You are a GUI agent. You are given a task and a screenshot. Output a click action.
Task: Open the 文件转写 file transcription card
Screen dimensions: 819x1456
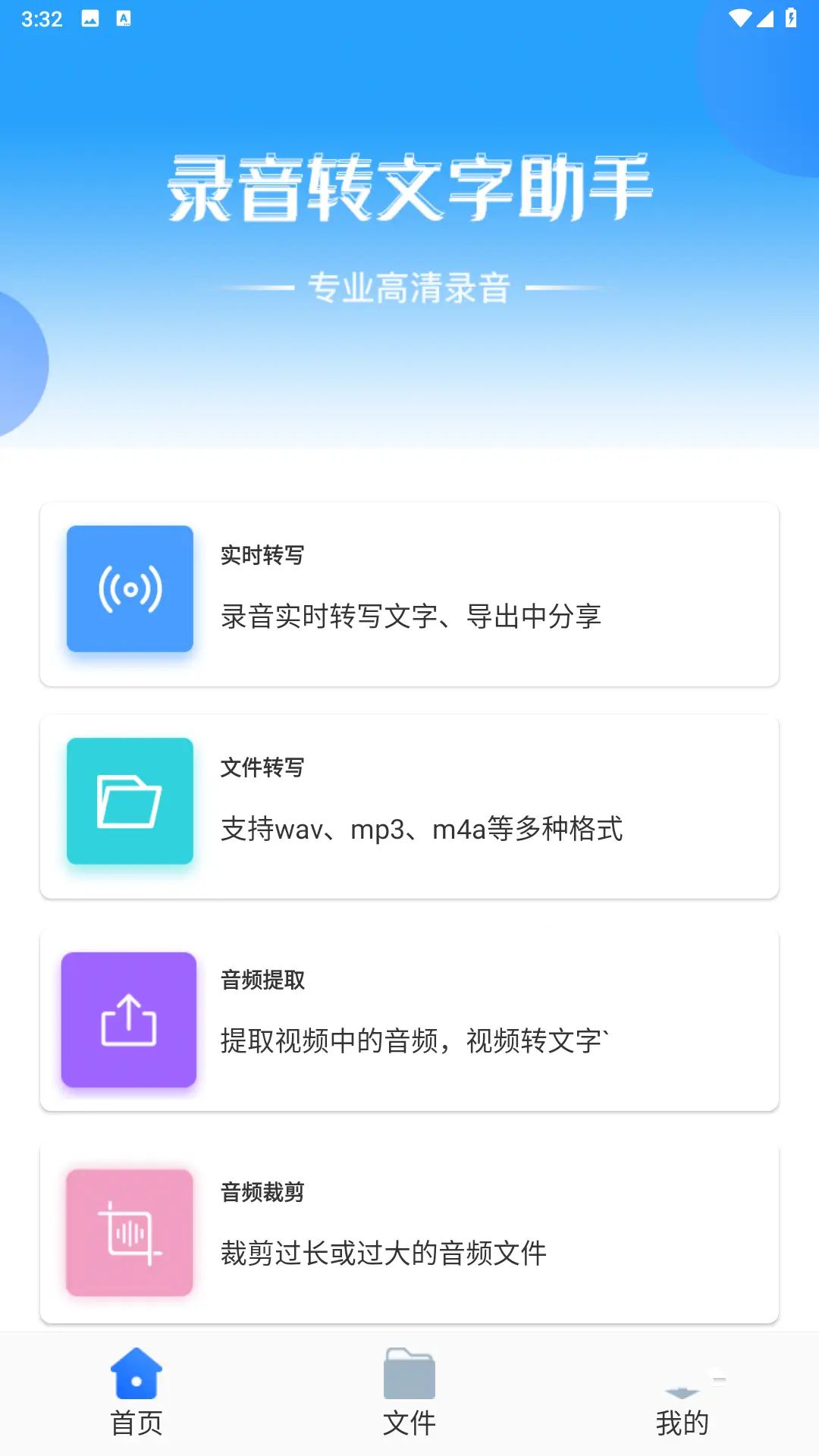[x=409, y=806]
